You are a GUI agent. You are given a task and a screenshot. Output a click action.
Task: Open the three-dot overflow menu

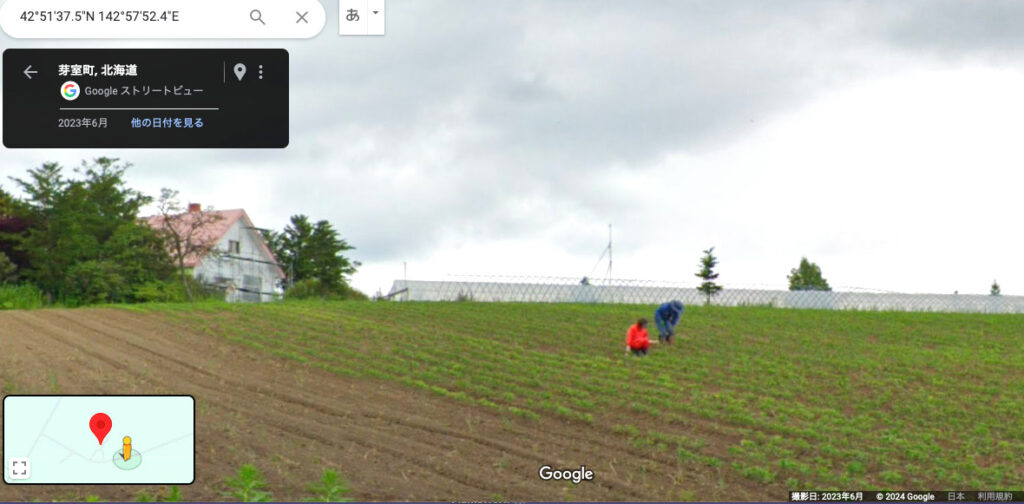[x=261, y=72]
